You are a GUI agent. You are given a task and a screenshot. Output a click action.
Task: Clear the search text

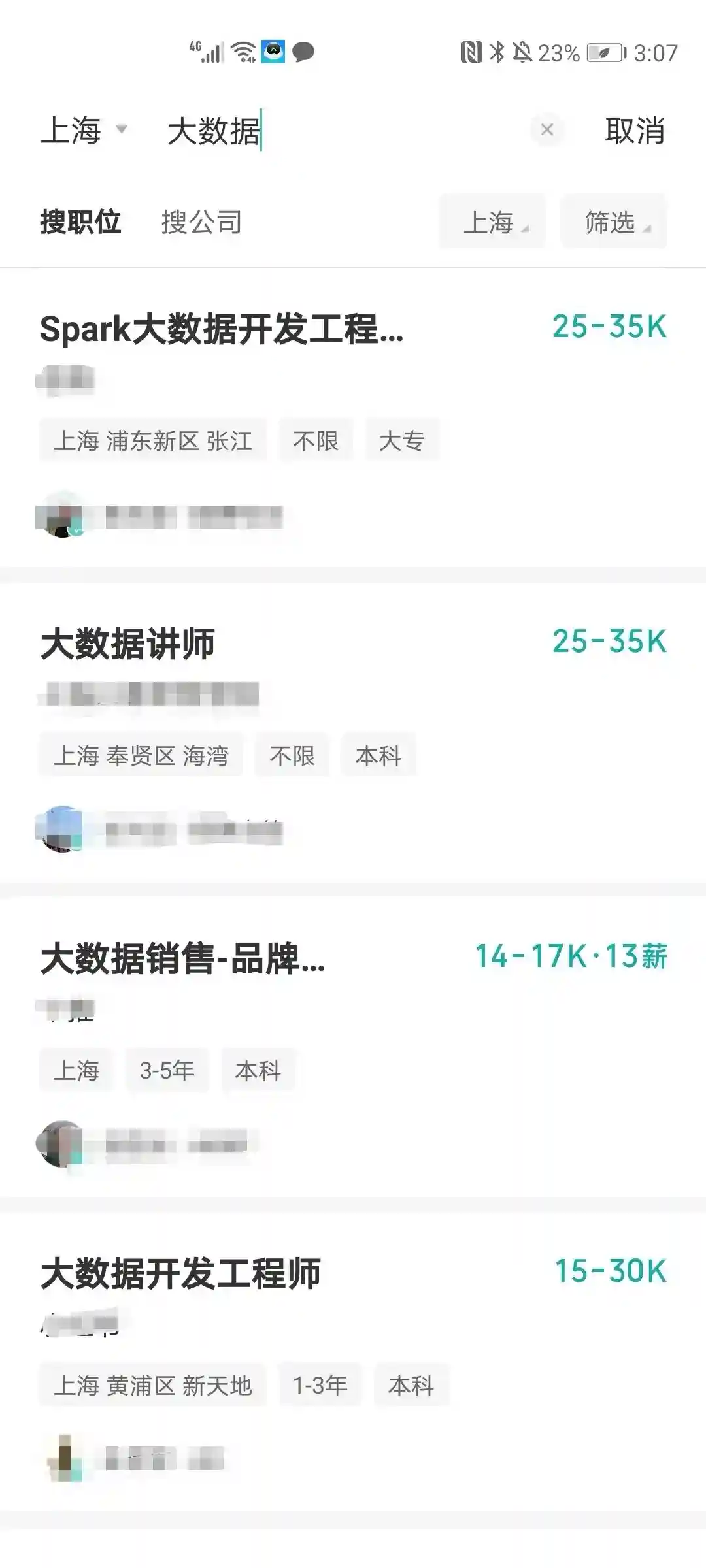pos(547,130)
